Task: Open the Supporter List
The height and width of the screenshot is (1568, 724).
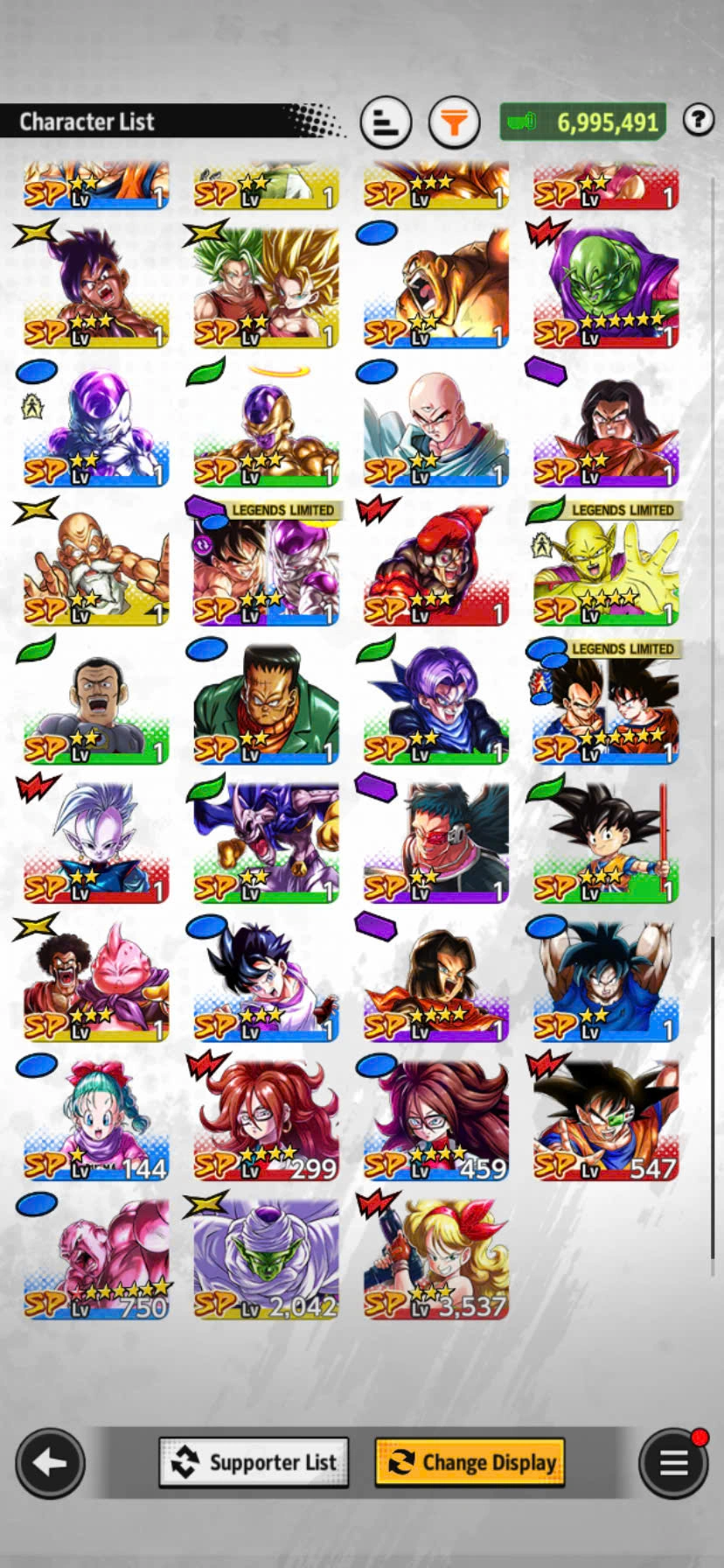Action: click(254, 1462)
